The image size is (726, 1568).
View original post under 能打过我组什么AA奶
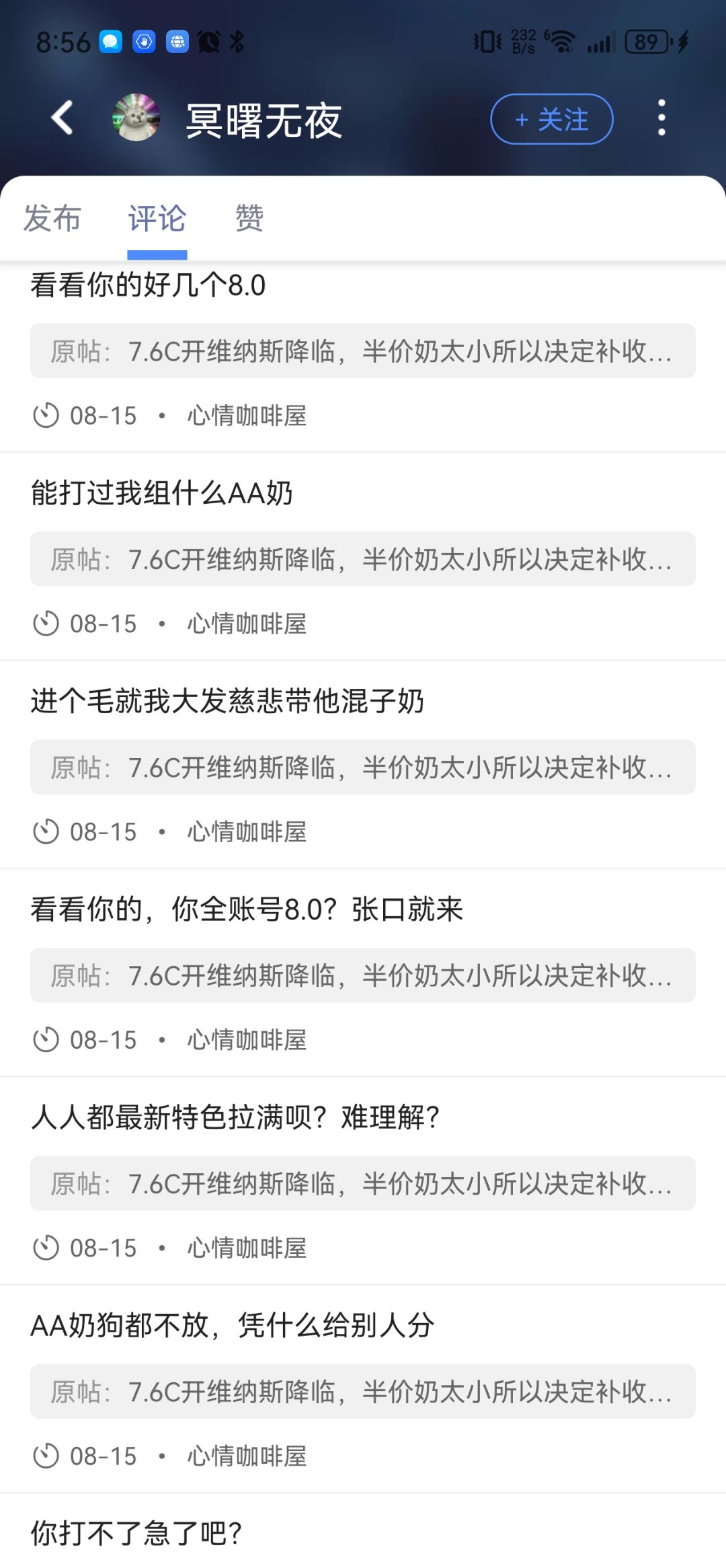coord(362,559)
